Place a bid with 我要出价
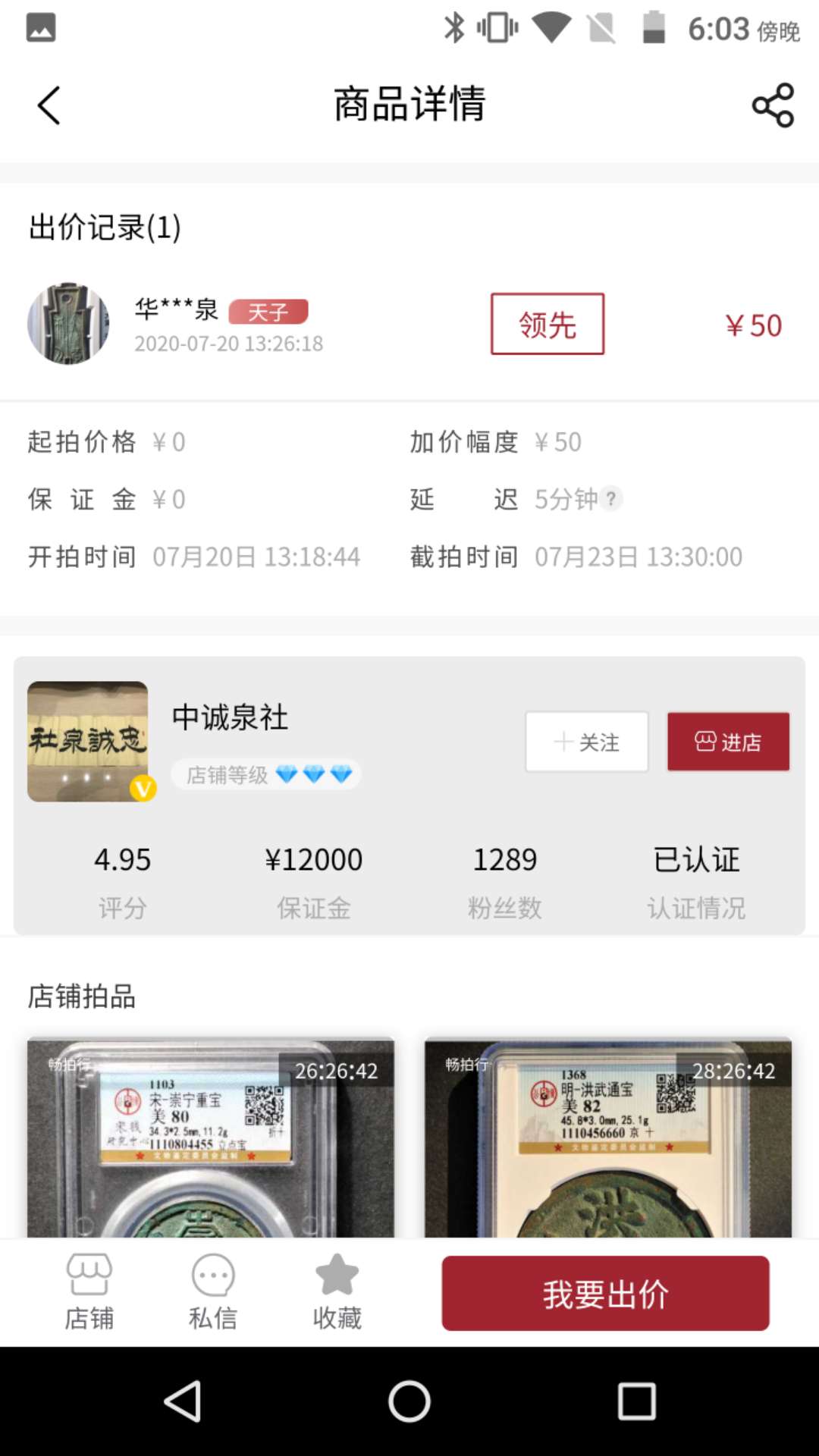The width and height of the screenshot is (819, 1456). point(605,1293)
